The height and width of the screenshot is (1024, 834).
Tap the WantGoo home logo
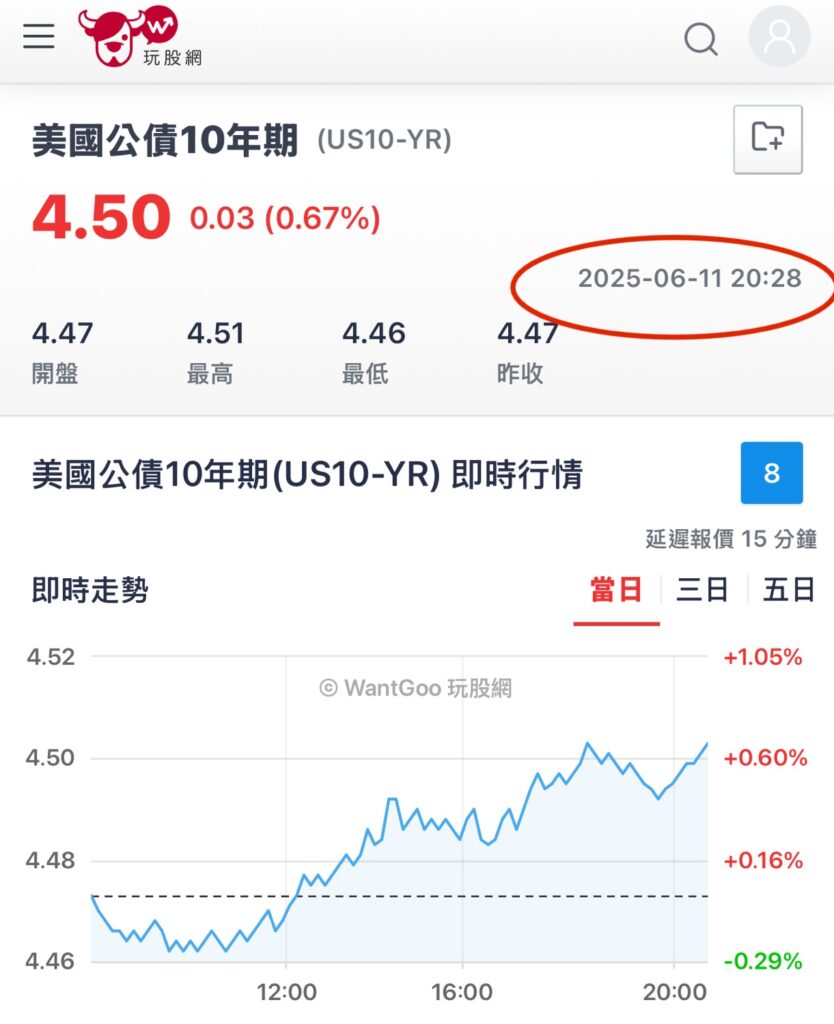pos(140,37)
